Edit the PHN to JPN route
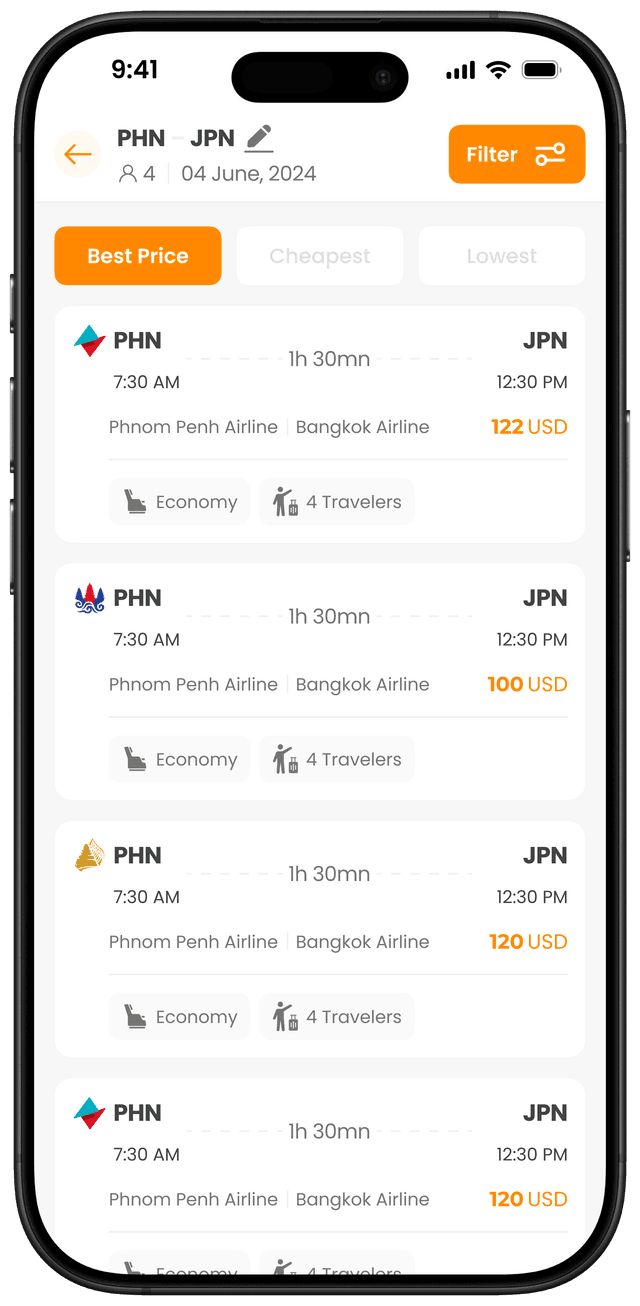Screen dimensions: 640x1306 [x=259, y=137]
